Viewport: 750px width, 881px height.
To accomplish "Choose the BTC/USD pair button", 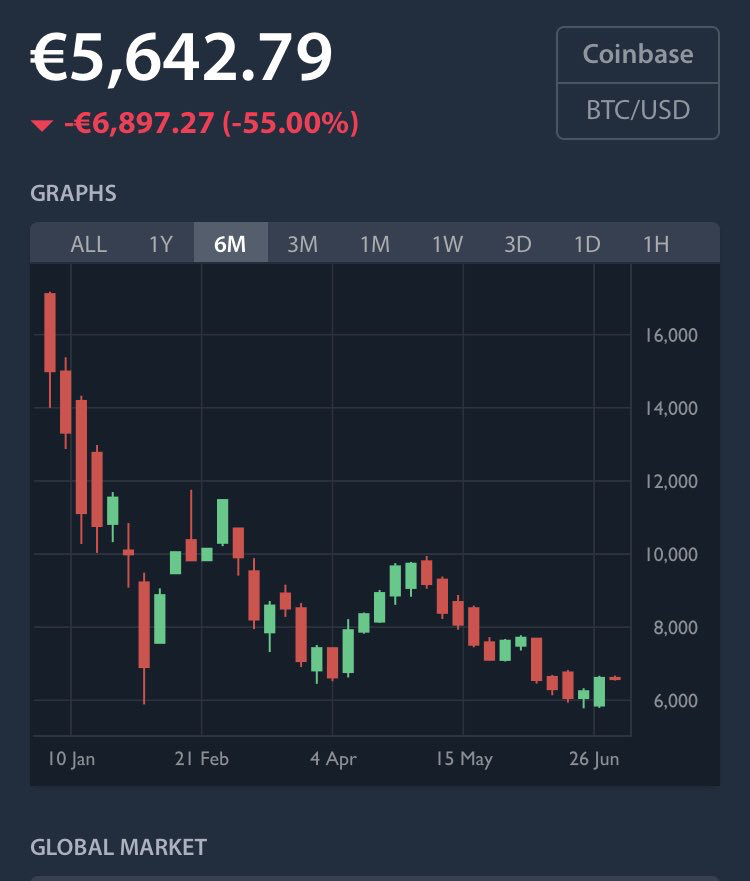I will [637, 109].
